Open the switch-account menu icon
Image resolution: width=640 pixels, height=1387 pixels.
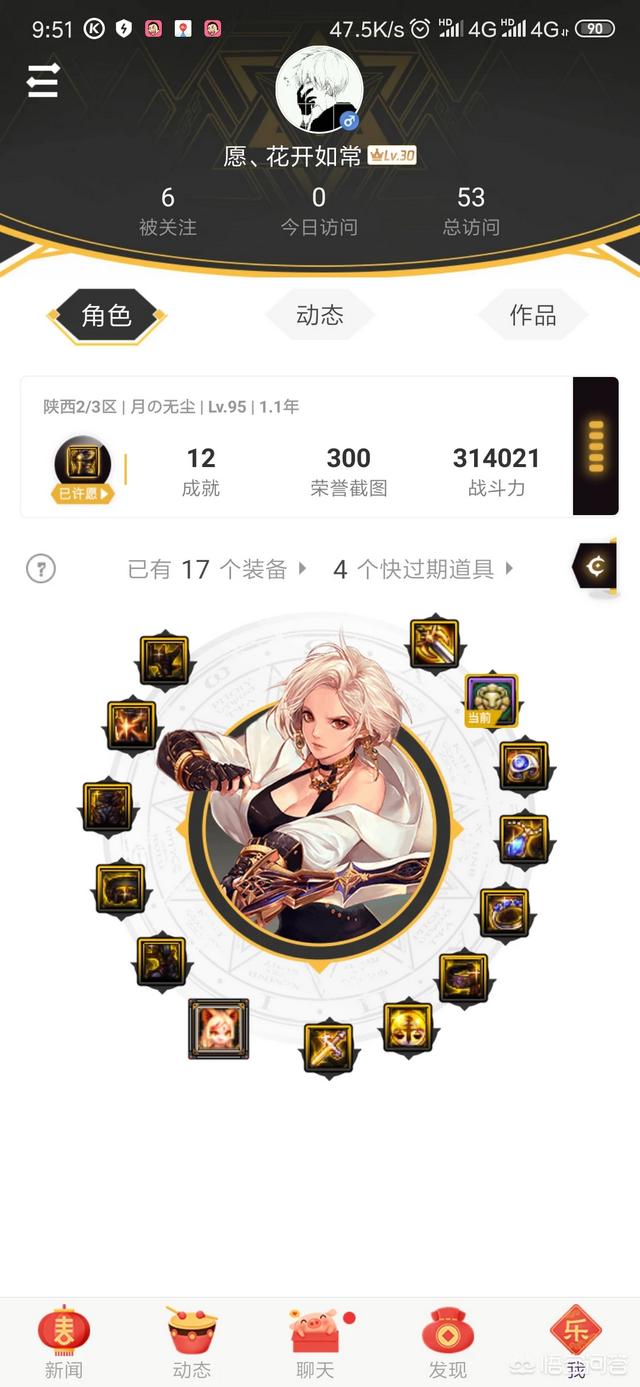pyautogui.click(x=43, y=80)
